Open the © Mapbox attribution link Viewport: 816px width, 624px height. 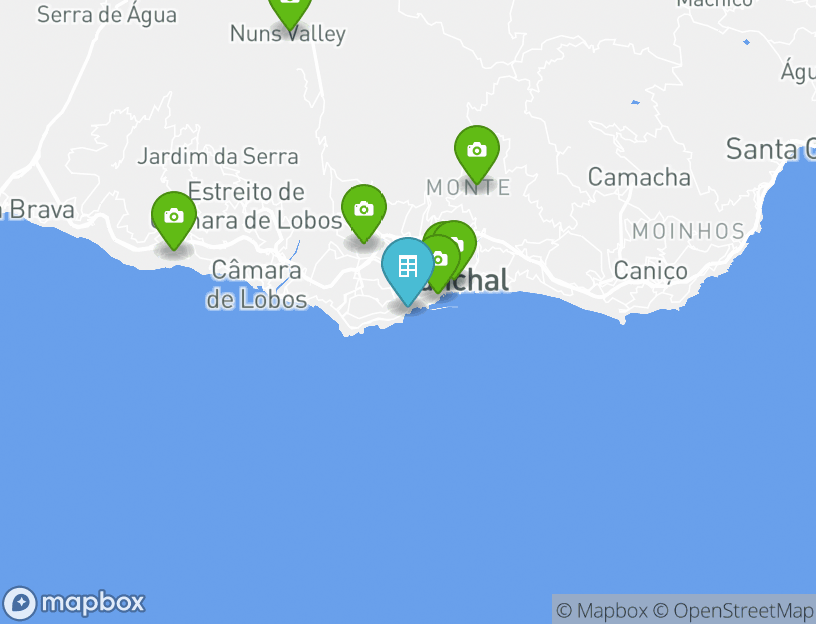click(602, 610)
